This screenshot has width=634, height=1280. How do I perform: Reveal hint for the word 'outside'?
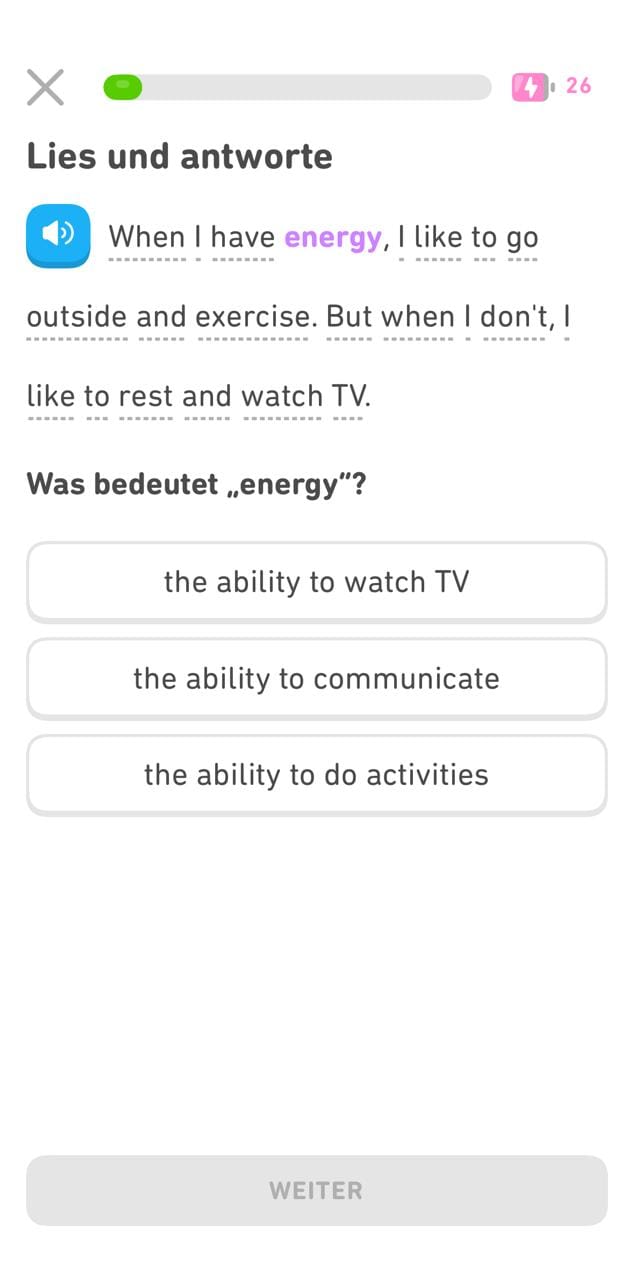77,318
